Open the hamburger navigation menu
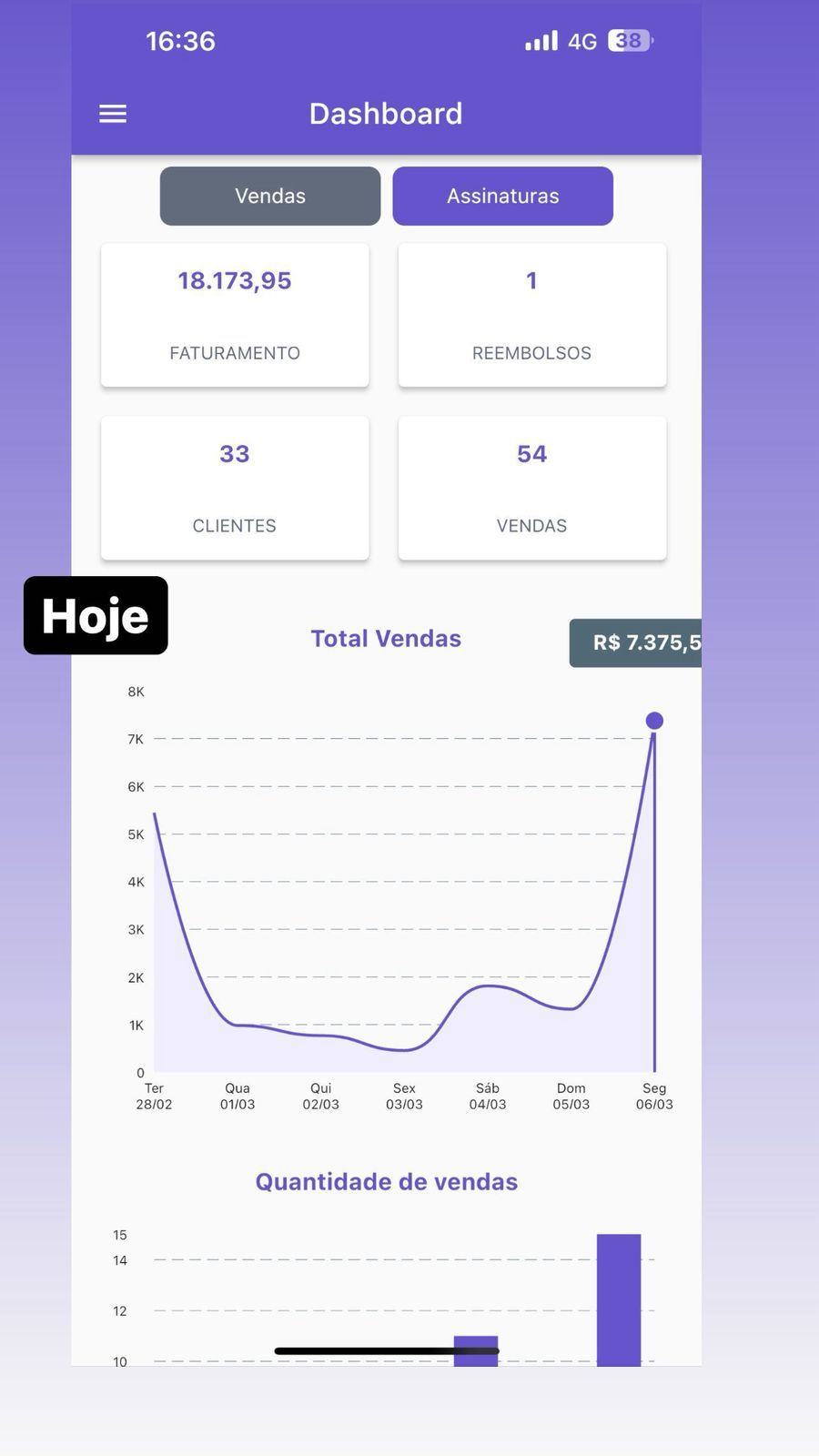Screen dimensions: 819x1456 pyautogui.click(x=113, y=113)
